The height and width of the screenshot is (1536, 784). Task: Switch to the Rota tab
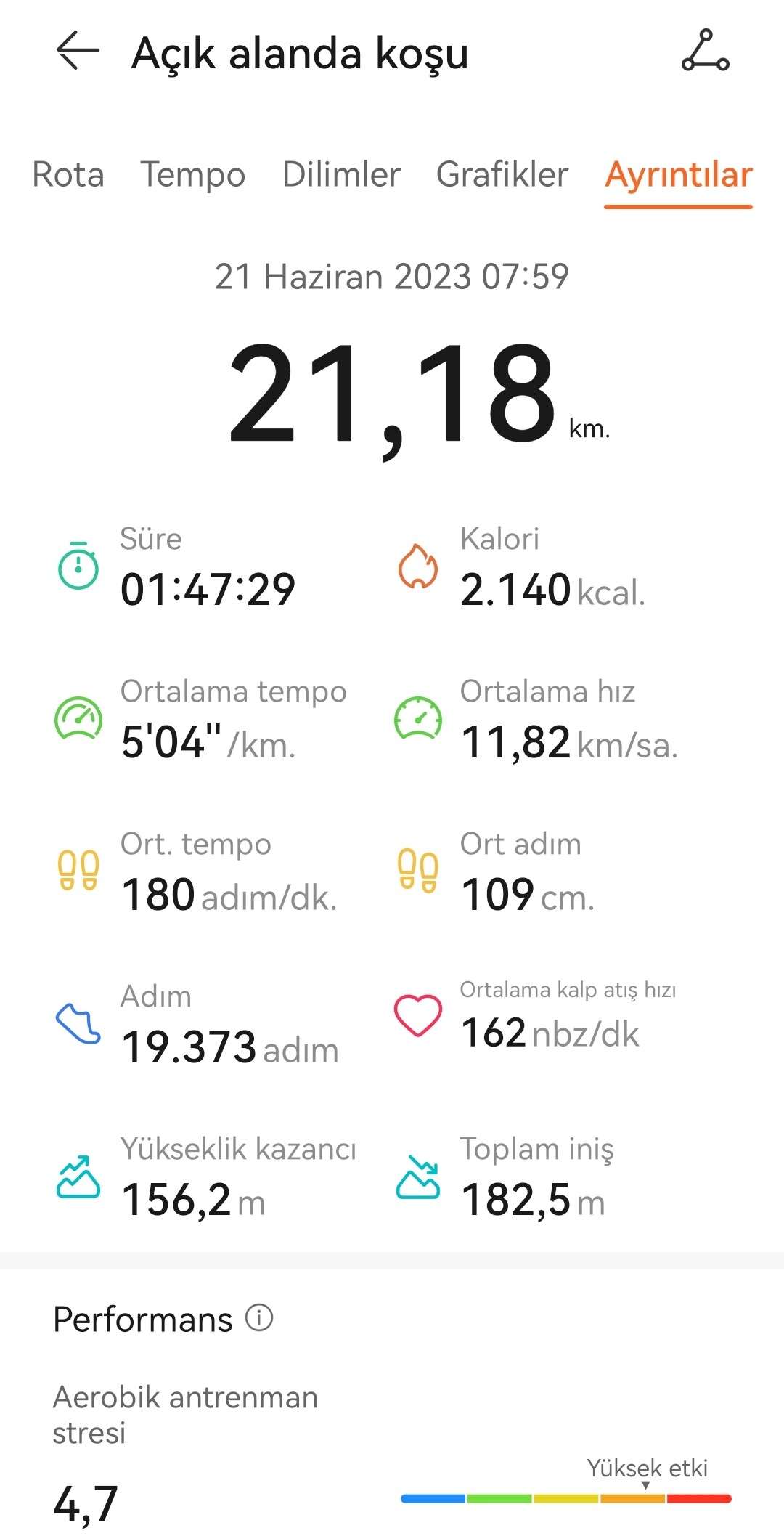pos(68,175)
